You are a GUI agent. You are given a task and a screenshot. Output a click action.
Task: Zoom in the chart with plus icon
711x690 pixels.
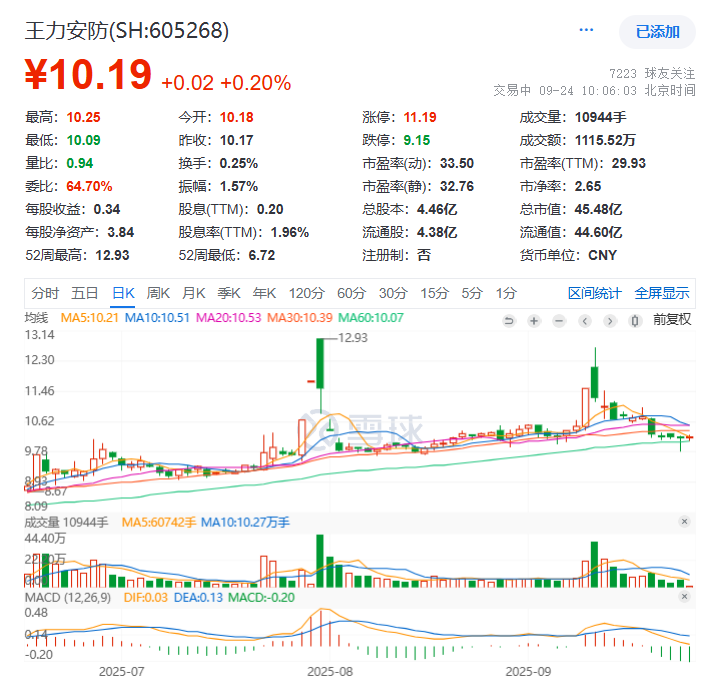534,320
